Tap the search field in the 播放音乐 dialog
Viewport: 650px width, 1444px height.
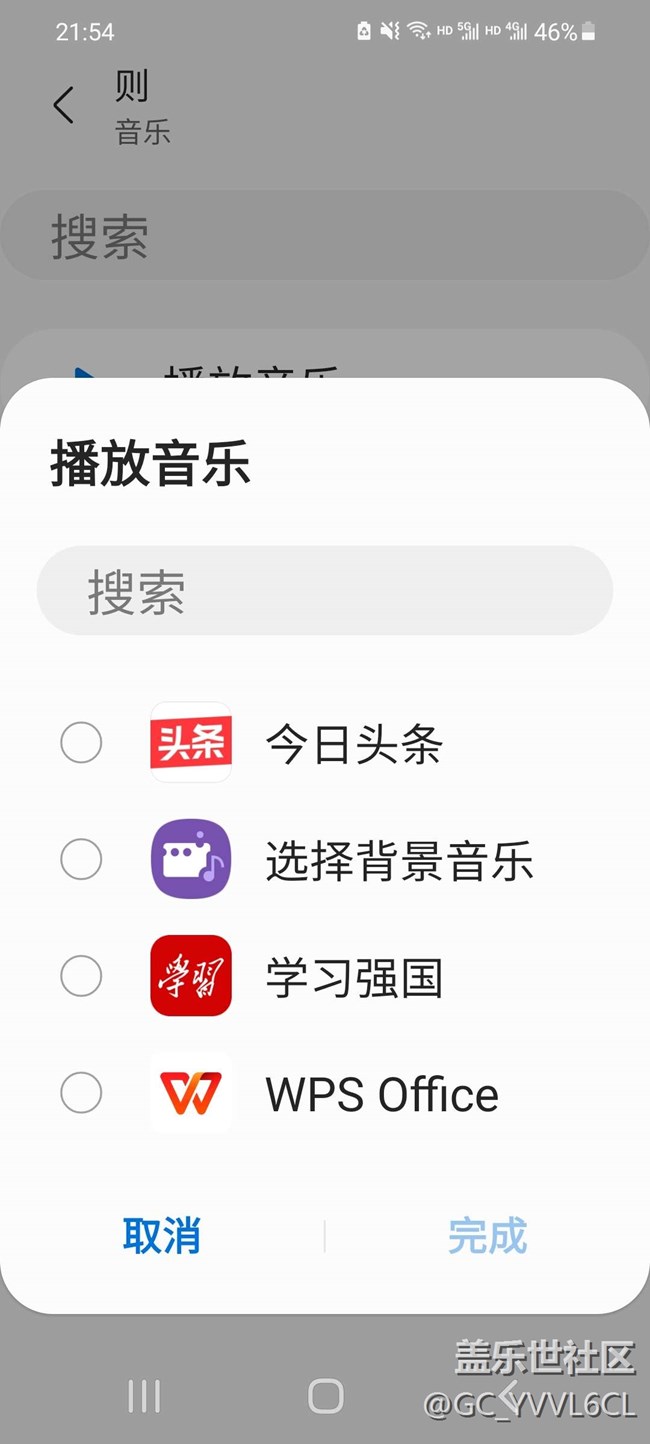pos(324,591)
